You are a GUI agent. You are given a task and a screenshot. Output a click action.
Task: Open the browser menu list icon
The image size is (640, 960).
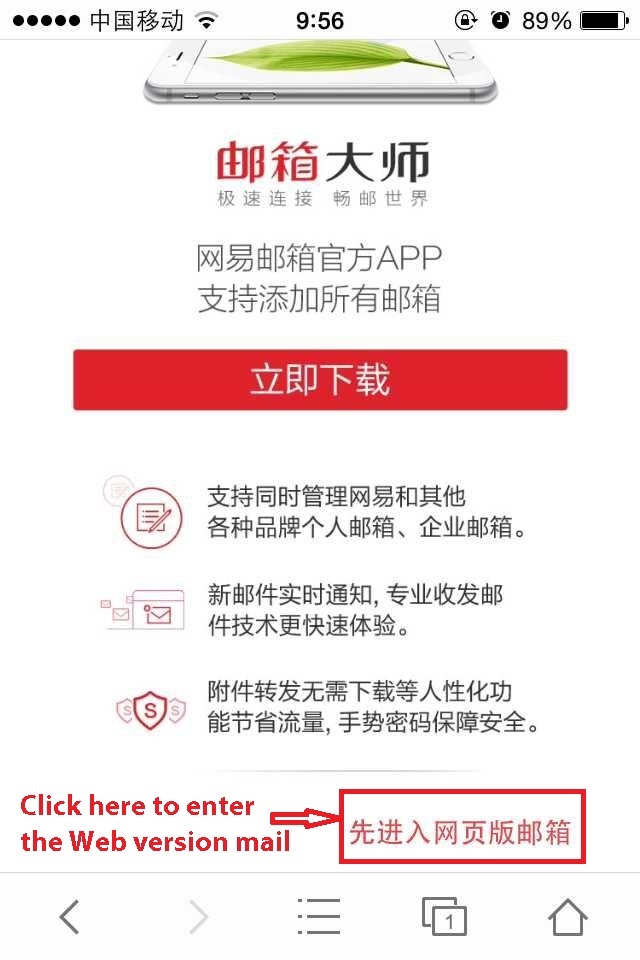tap(319, 916)
